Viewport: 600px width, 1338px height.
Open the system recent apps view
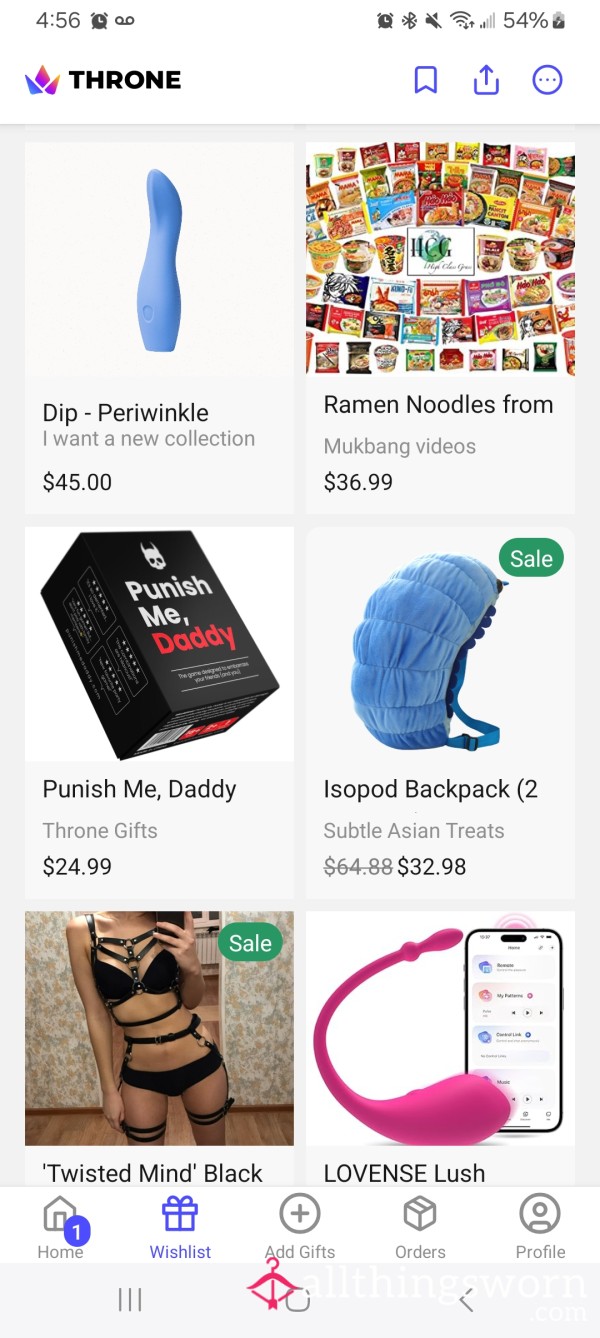pos(130,1299)
